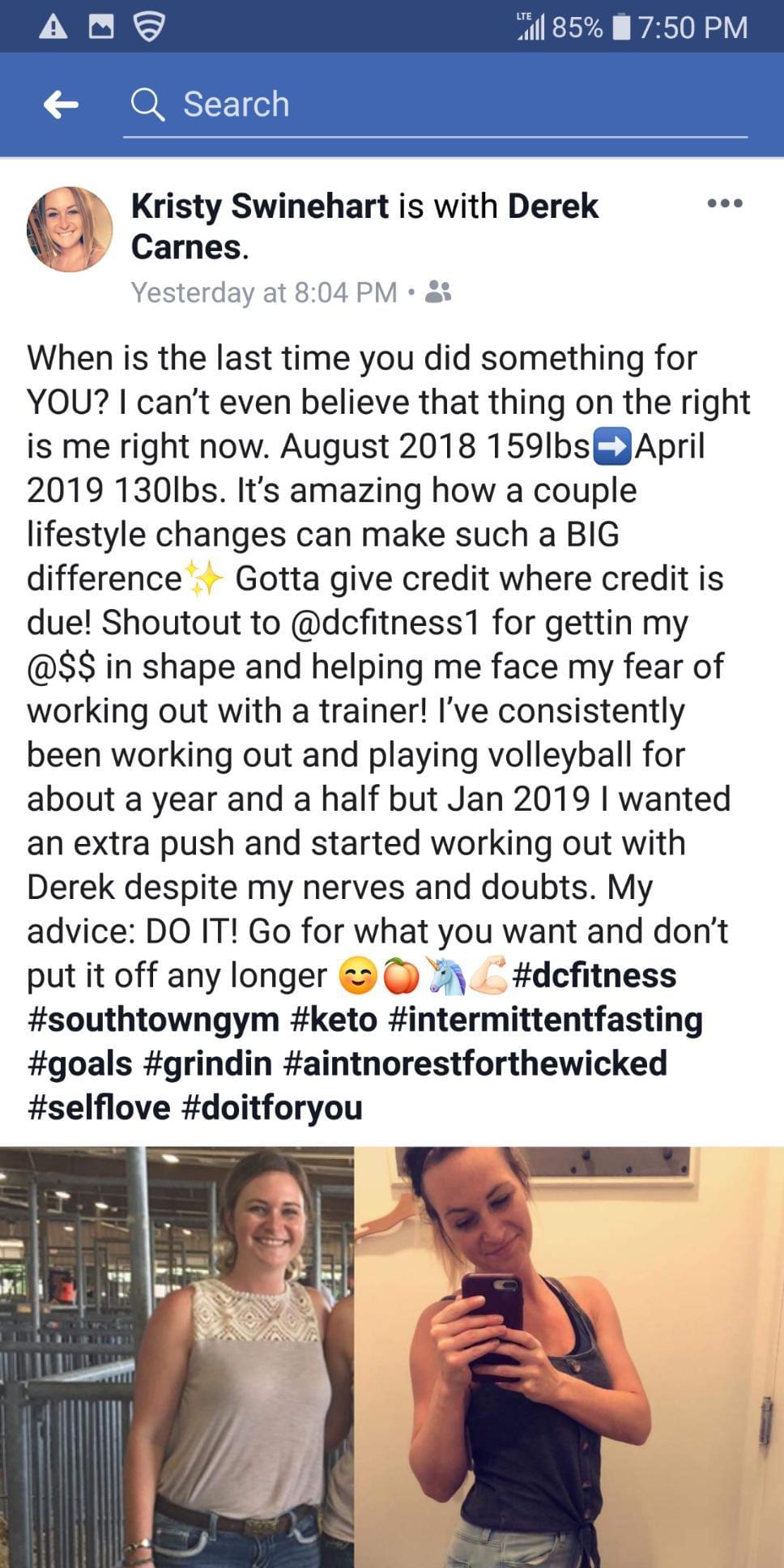Open the #southtowngym hashtag
The image size is (784, 1568).
coord(153,1019)
